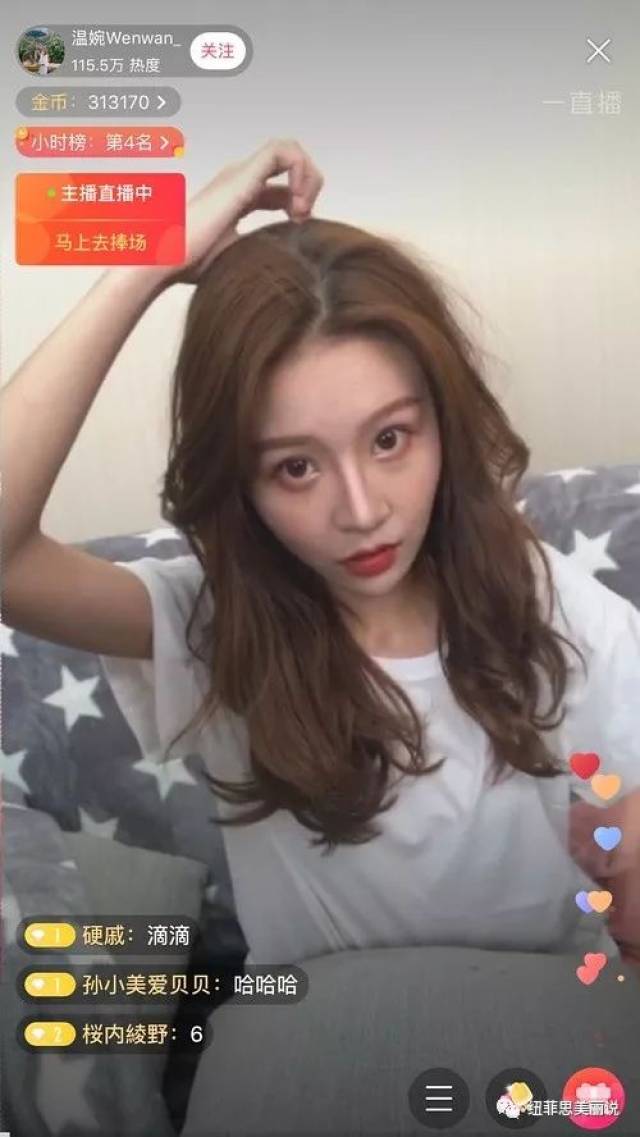Close the live stream

point(598,51)
